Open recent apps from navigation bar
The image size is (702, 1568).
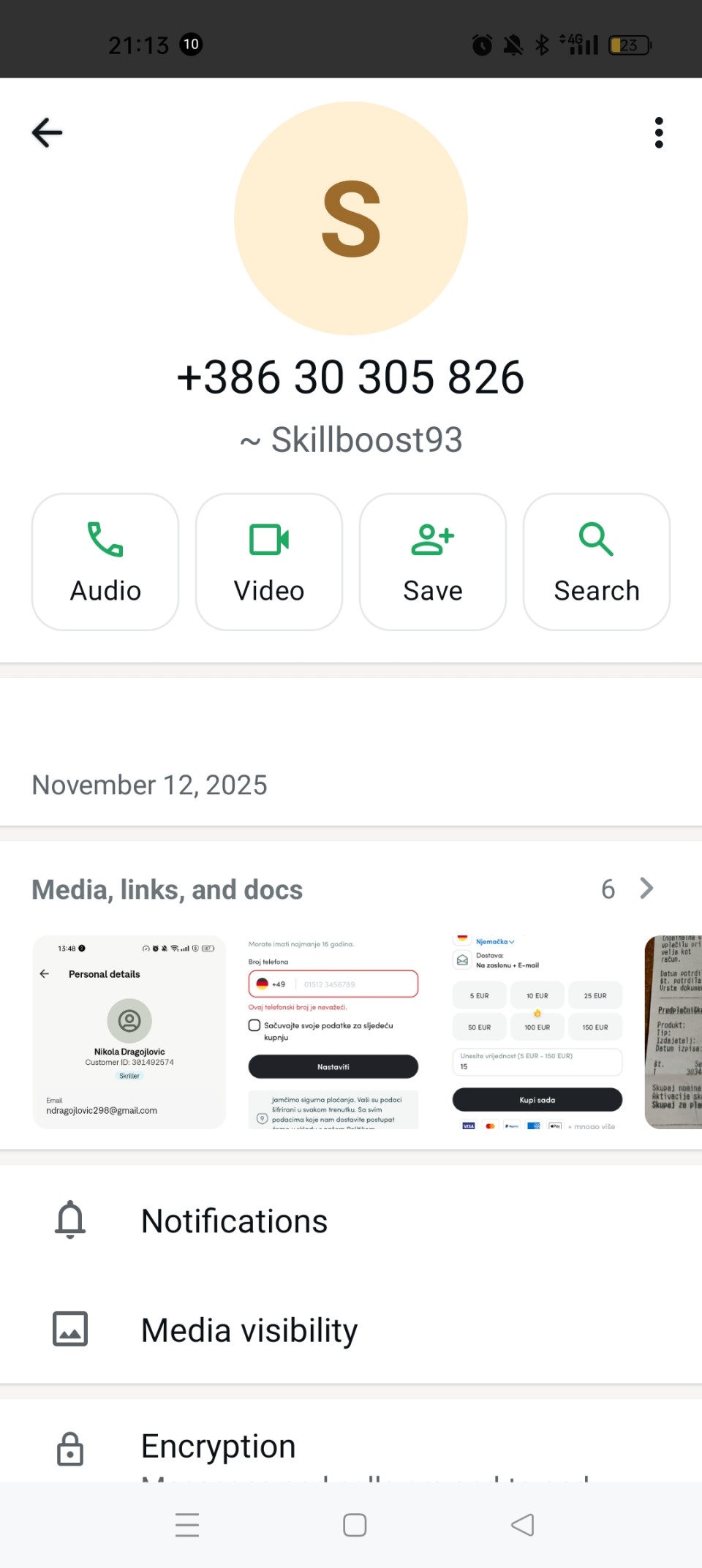[187, 1525]
